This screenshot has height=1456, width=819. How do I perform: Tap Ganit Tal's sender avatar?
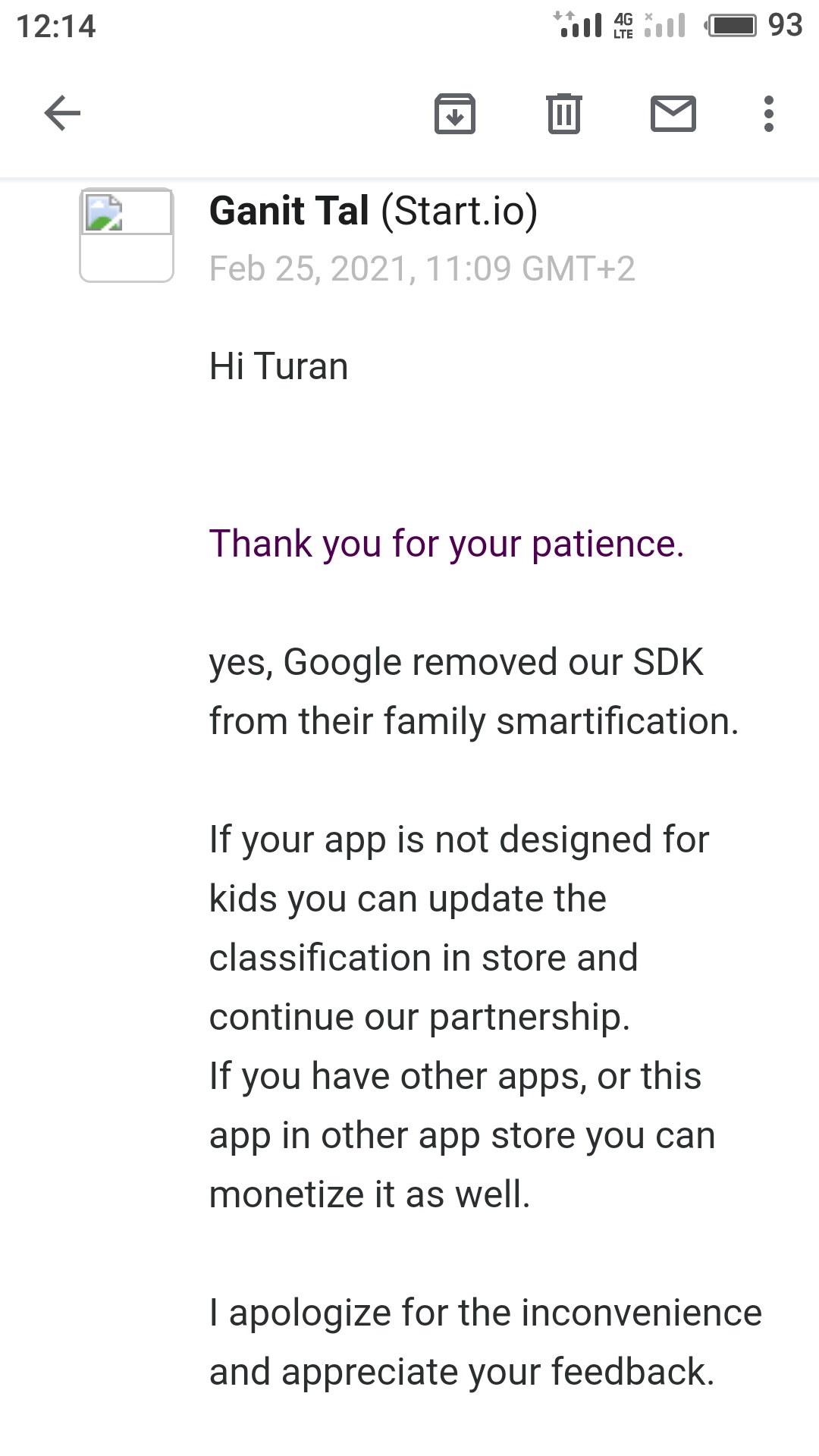click(x=127, y=235)
